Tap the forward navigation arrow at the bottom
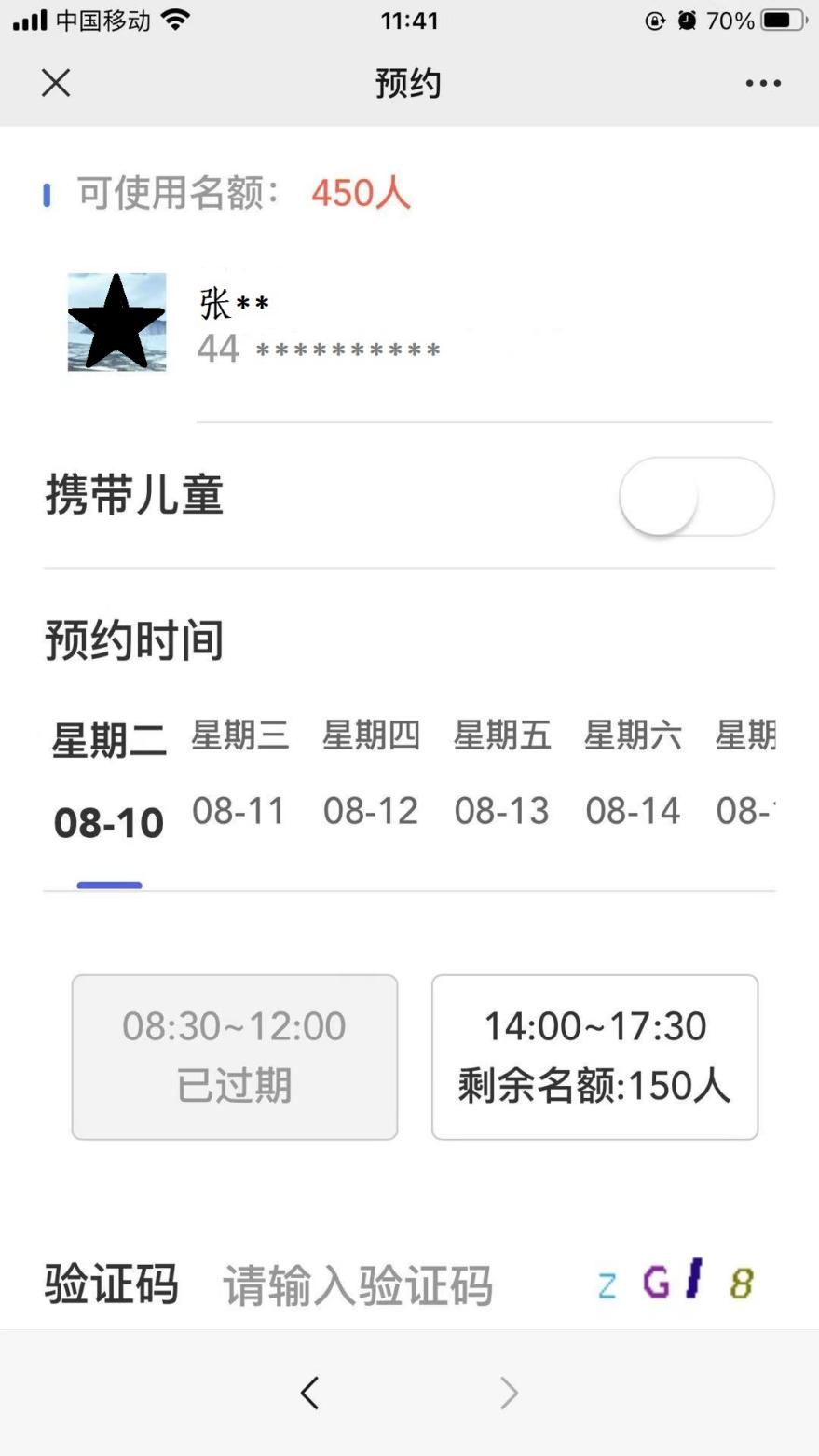819x1456 pixels. pos(509,1393)
